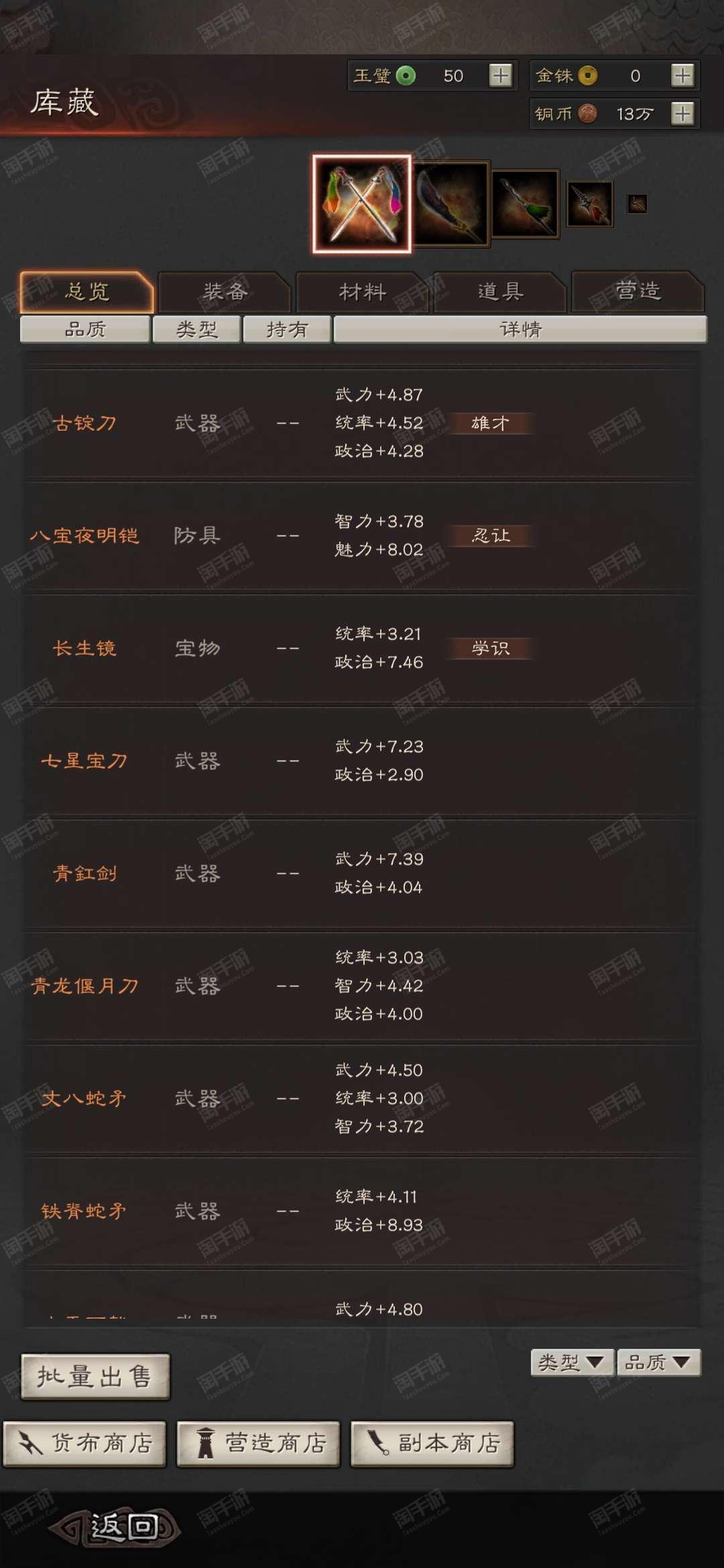The height and width of the screenshot is (1568, 724).
Task: Select the 道具 tab
Action: [x=501, y=292]
